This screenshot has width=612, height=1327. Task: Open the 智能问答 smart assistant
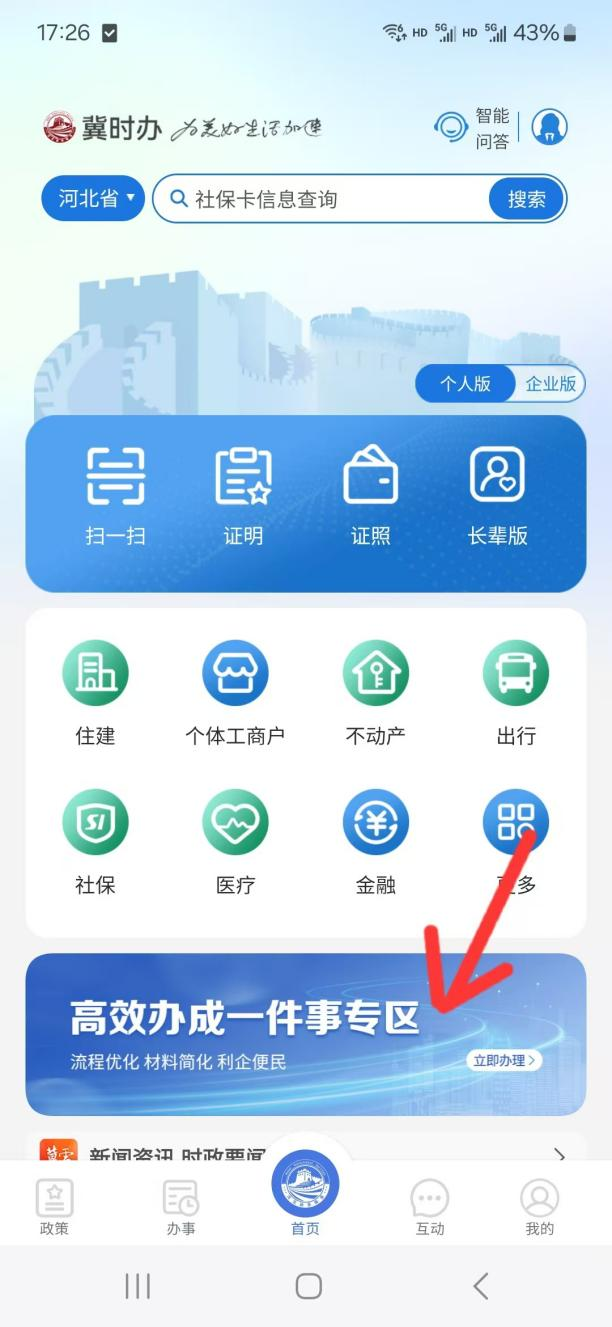tap(473, 128)
